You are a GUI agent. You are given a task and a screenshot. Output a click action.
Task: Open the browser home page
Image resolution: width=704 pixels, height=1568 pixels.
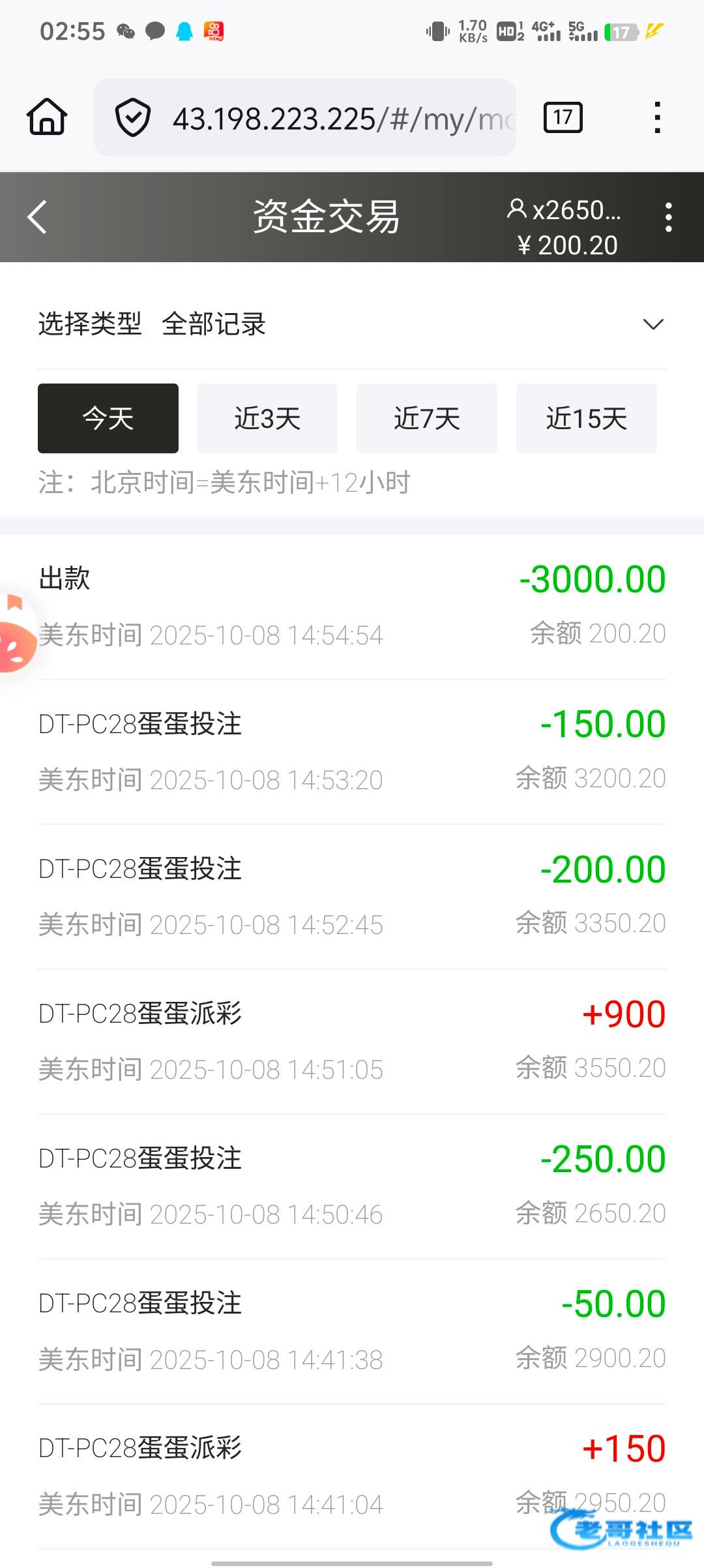(x=47, y=117)
